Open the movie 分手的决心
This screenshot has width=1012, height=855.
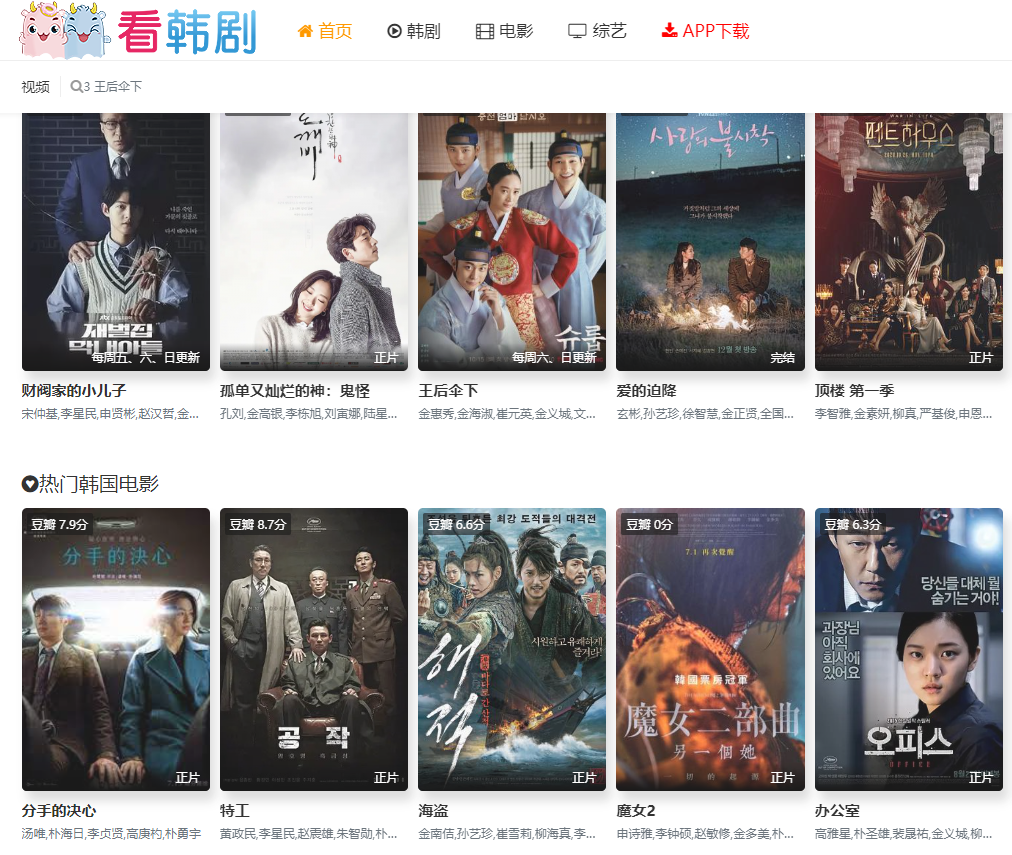coord(116,650)
